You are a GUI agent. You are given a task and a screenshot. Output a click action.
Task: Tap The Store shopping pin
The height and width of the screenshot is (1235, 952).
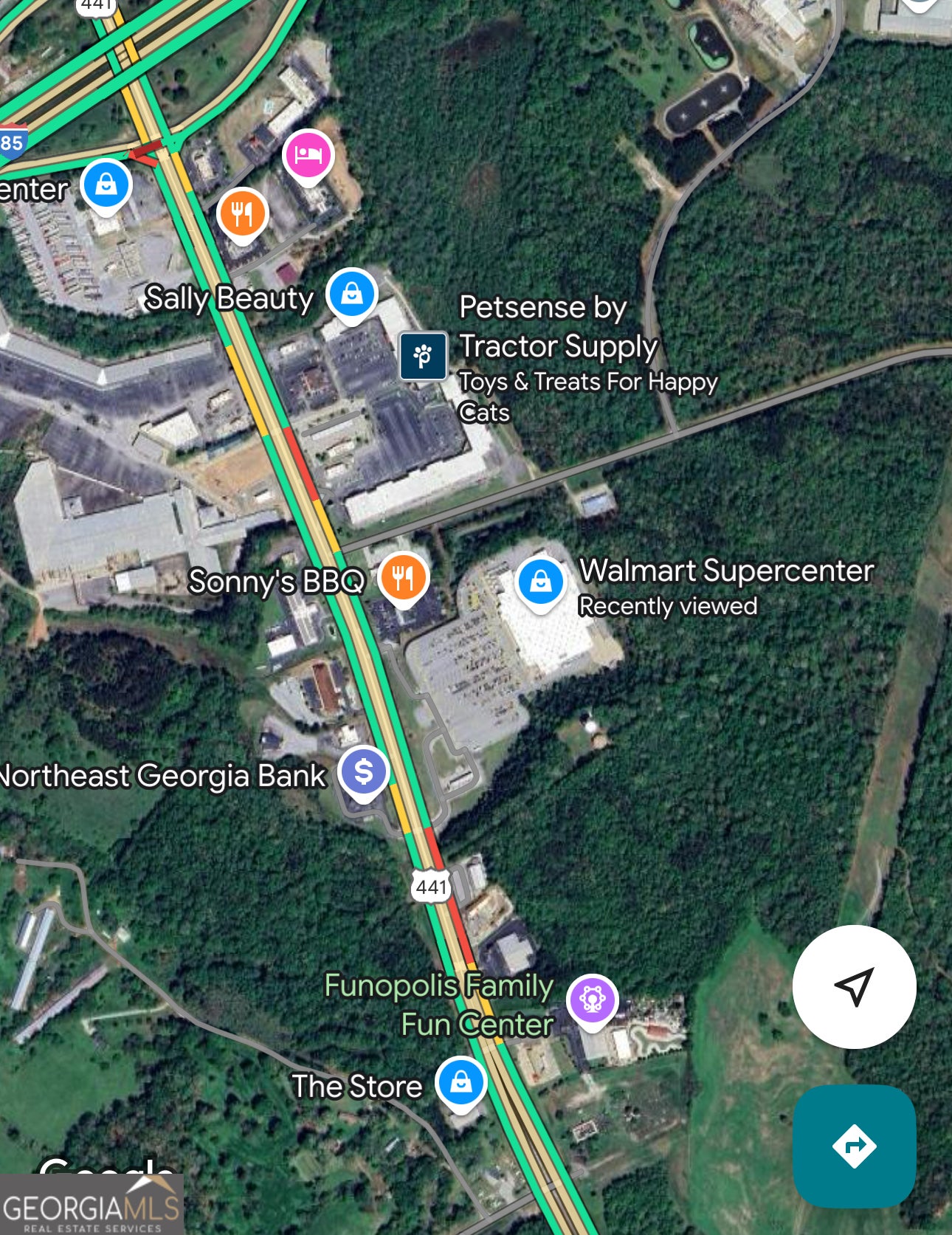(x=461, y=1082)
